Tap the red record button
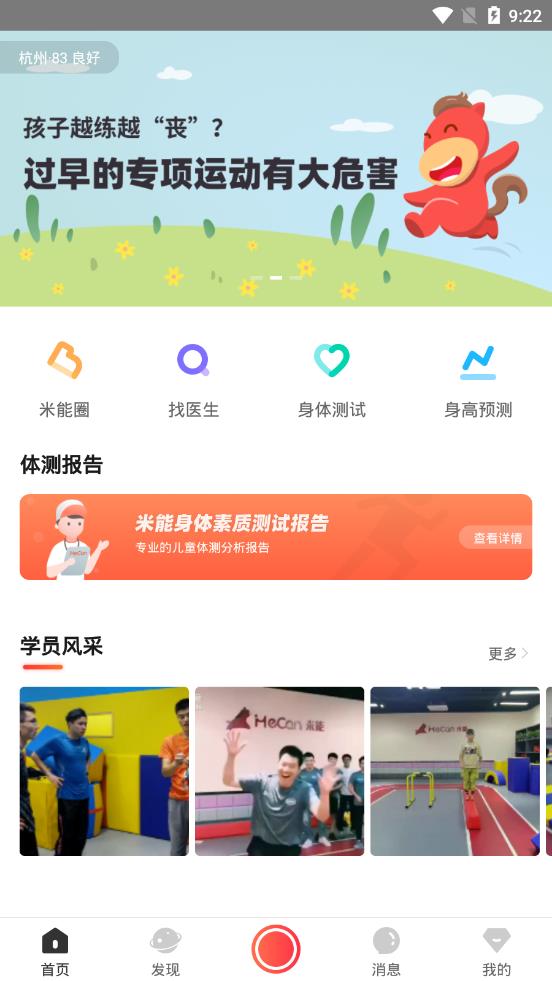552x981 pixels. [276, 949]
